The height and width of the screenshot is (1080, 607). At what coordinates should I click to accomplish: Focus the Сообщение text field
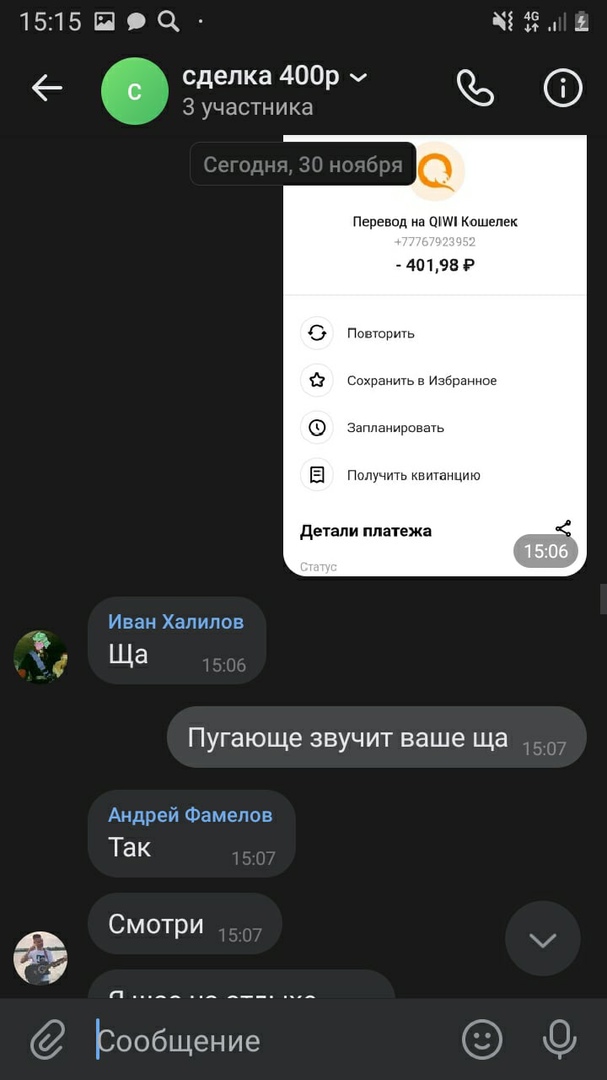point(270,1041)
